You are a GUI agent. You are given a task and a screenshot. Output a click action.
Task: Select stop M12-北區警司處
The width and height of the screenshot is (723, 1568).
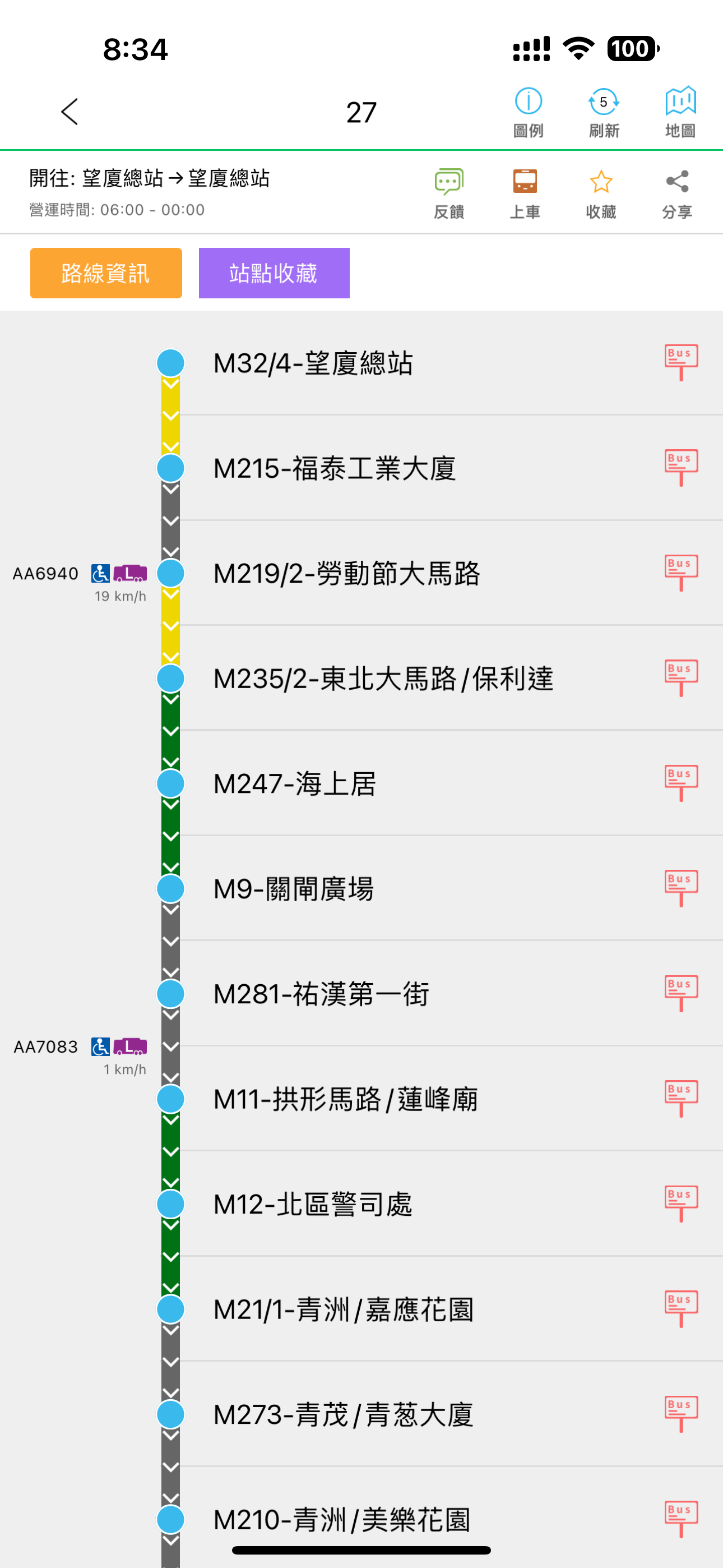[313, 1204]
